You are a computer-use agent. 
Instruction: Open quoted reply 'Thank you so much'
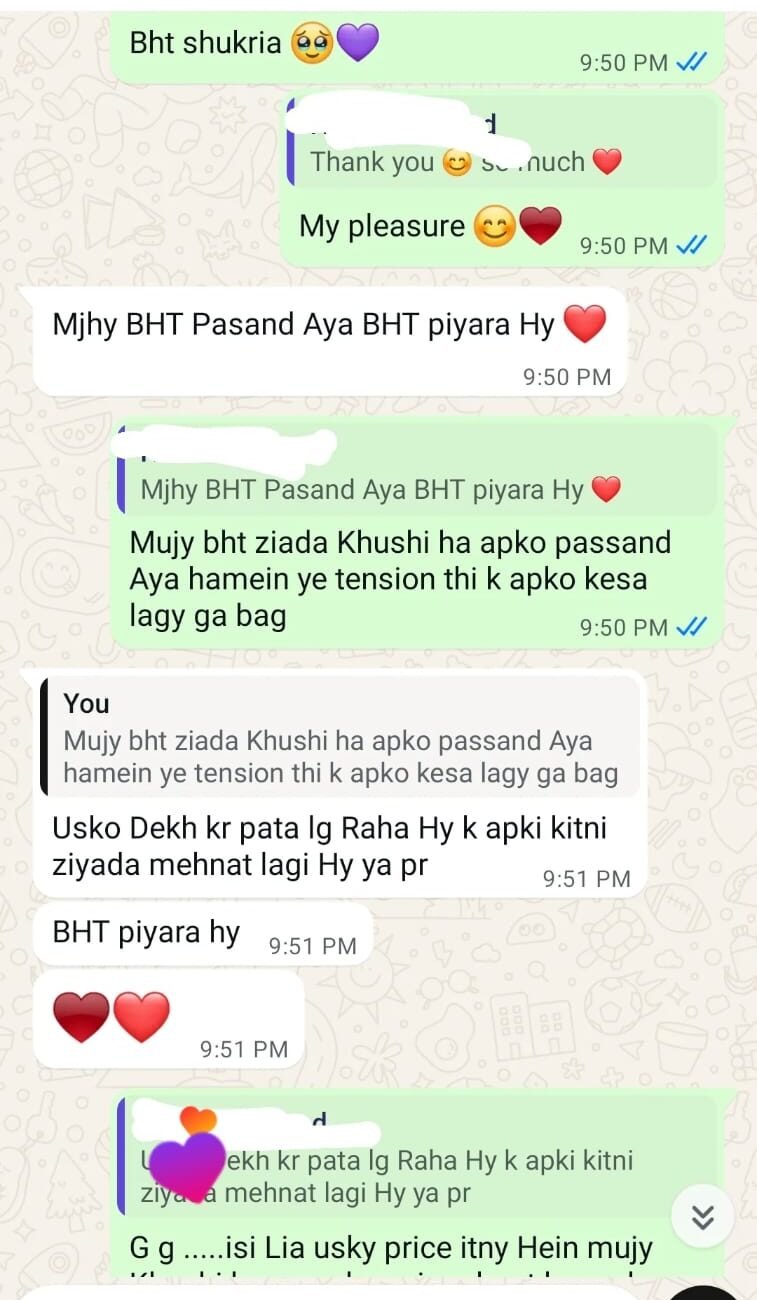[x=502, y=143]
